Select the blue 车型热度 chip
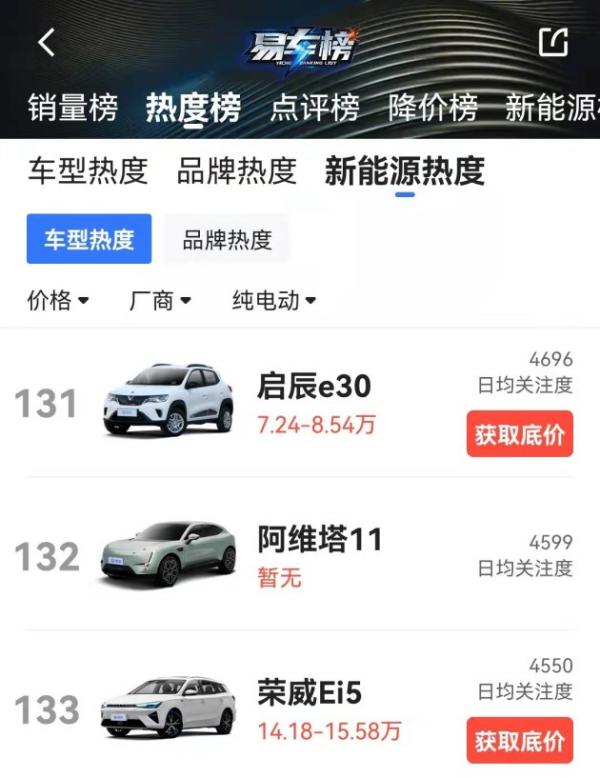The height and width of the screenshot is (778, 600). [89, 239]
